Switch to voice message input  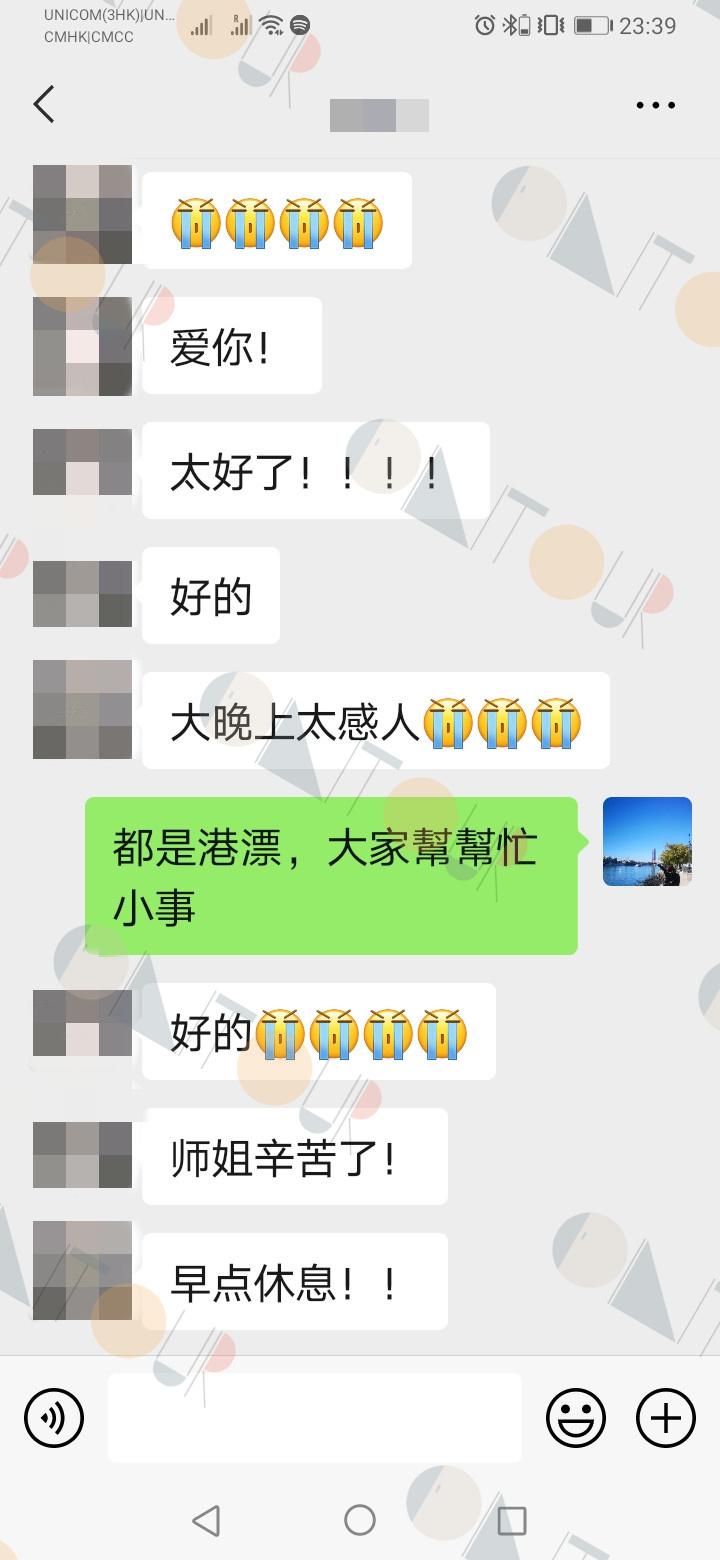pos(54,1418)
